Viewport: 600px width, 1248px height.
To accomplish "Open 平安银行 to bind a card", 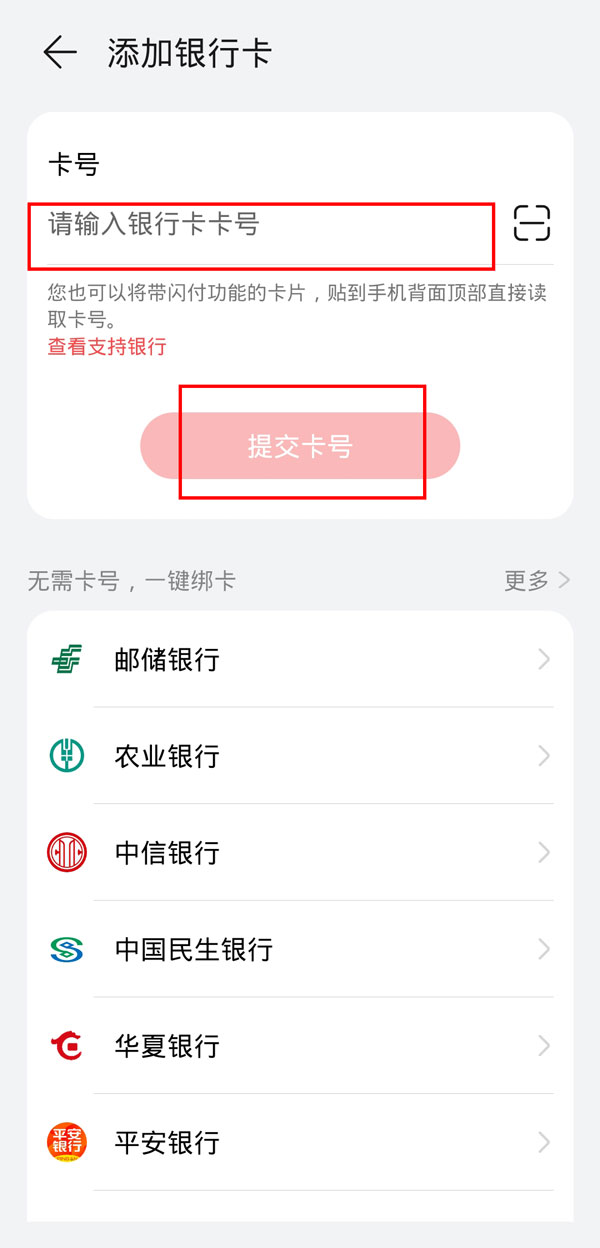I will [300, 1142].
